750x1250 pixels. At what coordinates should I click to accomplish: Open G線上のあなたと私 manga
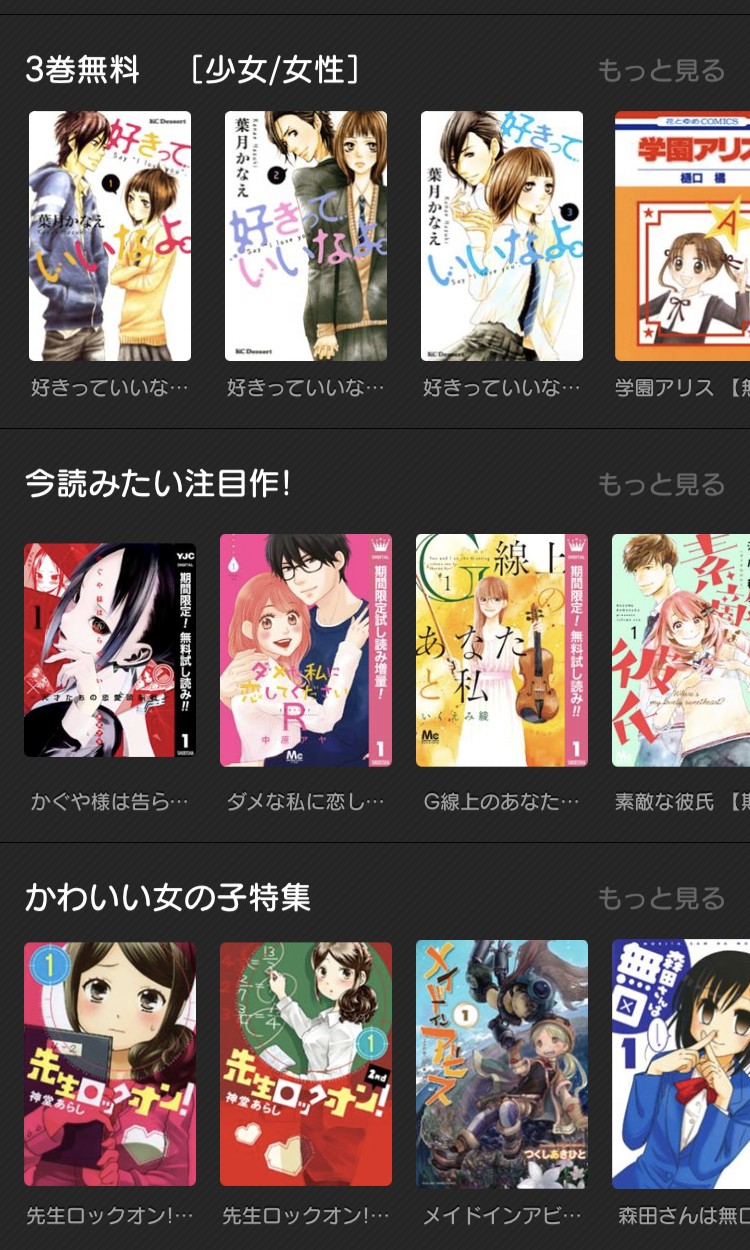(x=502, y=650)
